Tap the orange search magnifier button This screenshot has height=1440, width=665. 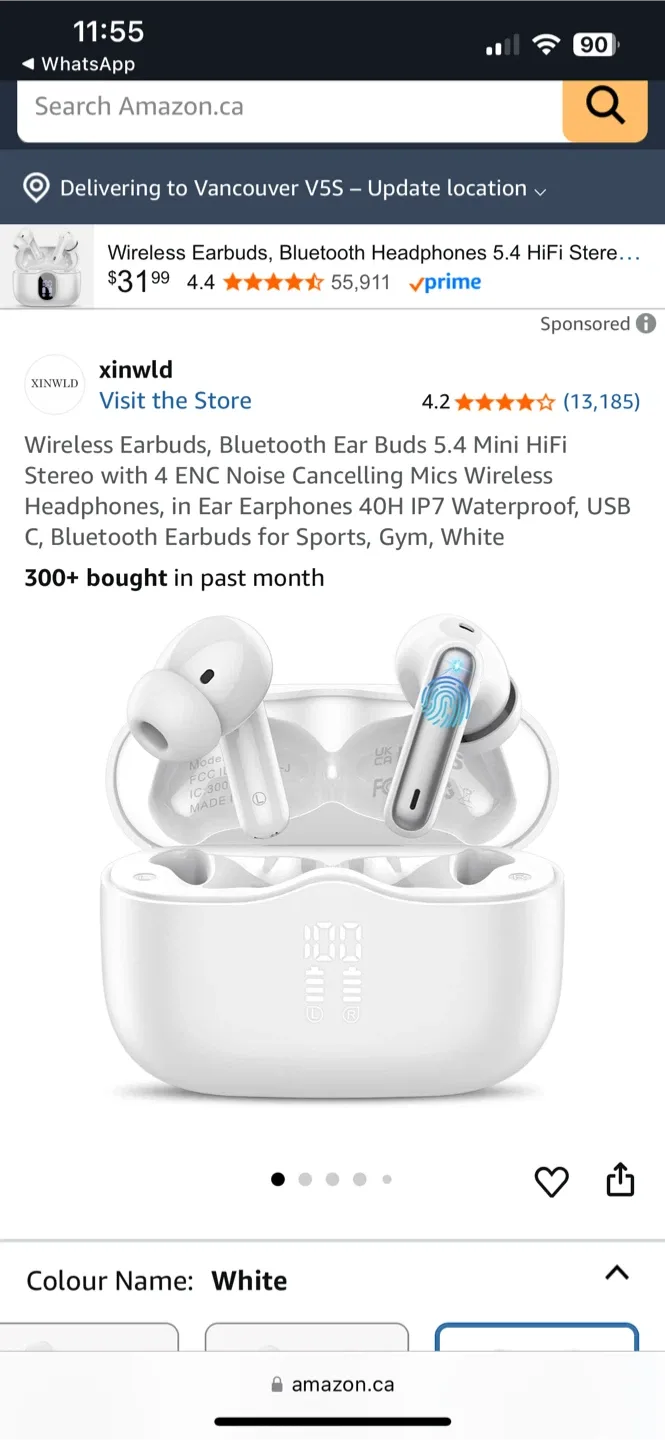pyautogui.click(x=605, y=108)
